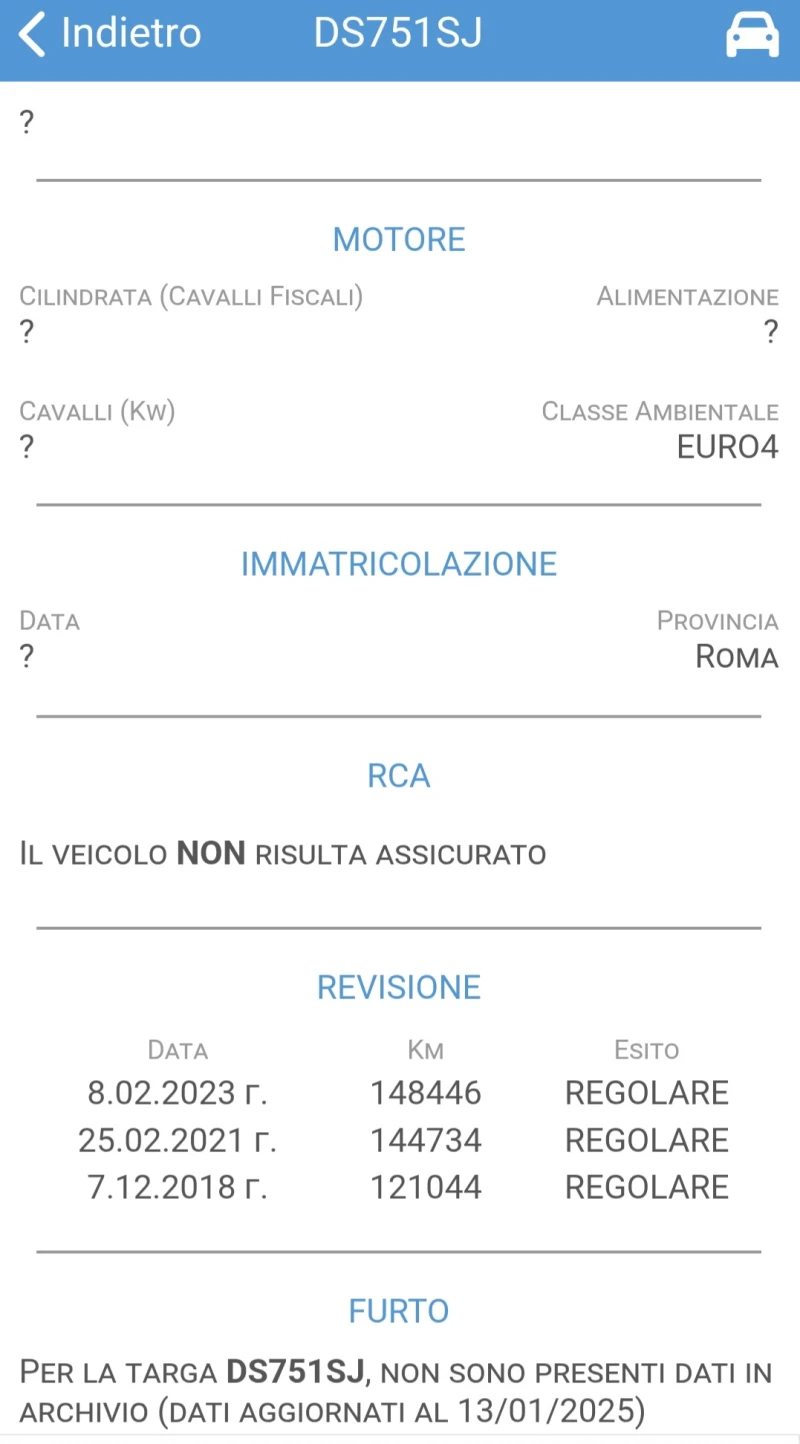Toggle the Alimentazione unknown value

pyautogui.click(x=770, y=331)
